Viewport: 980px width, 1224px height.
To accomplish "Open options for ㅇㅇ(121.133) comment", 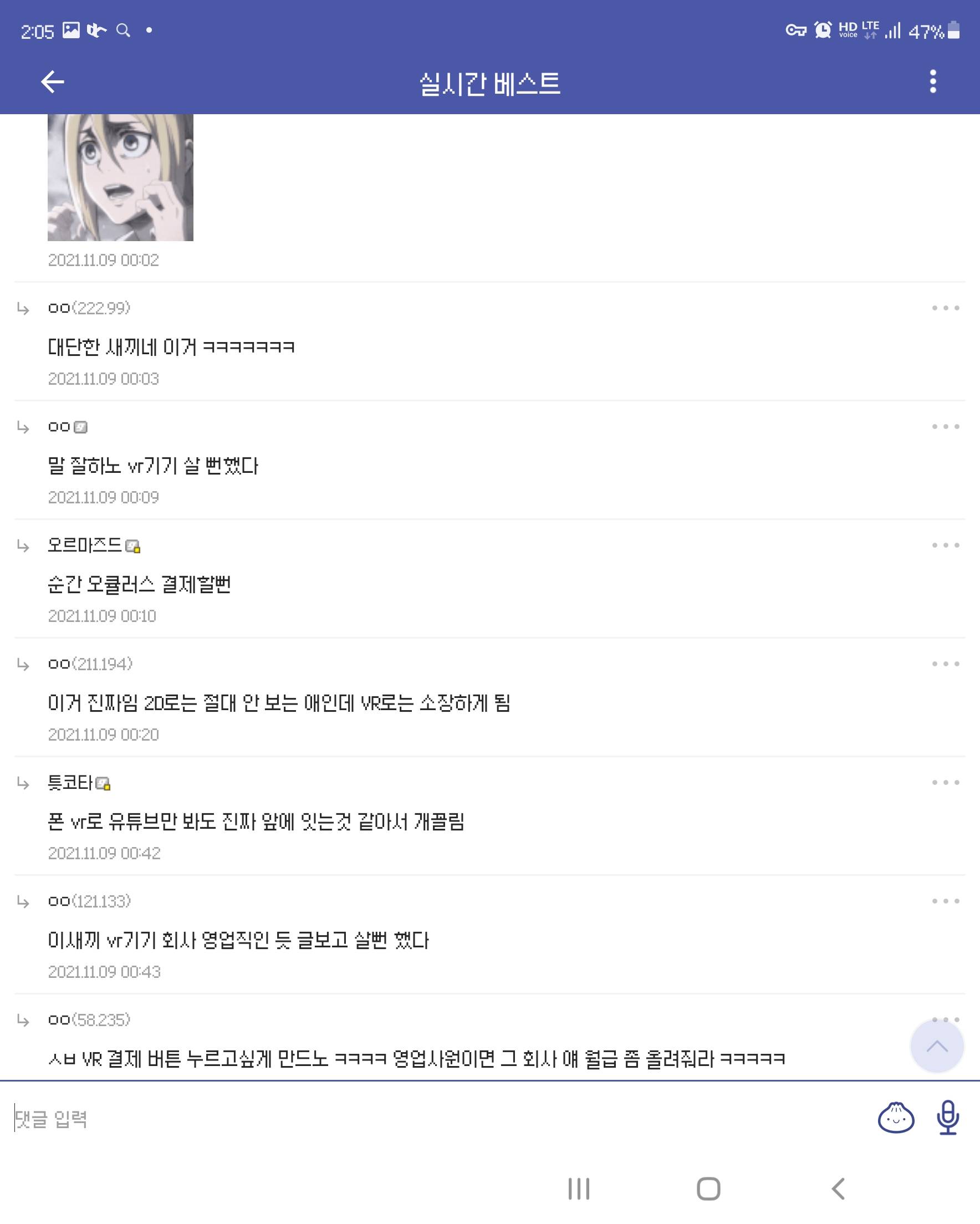I will (x=945, y=901).
